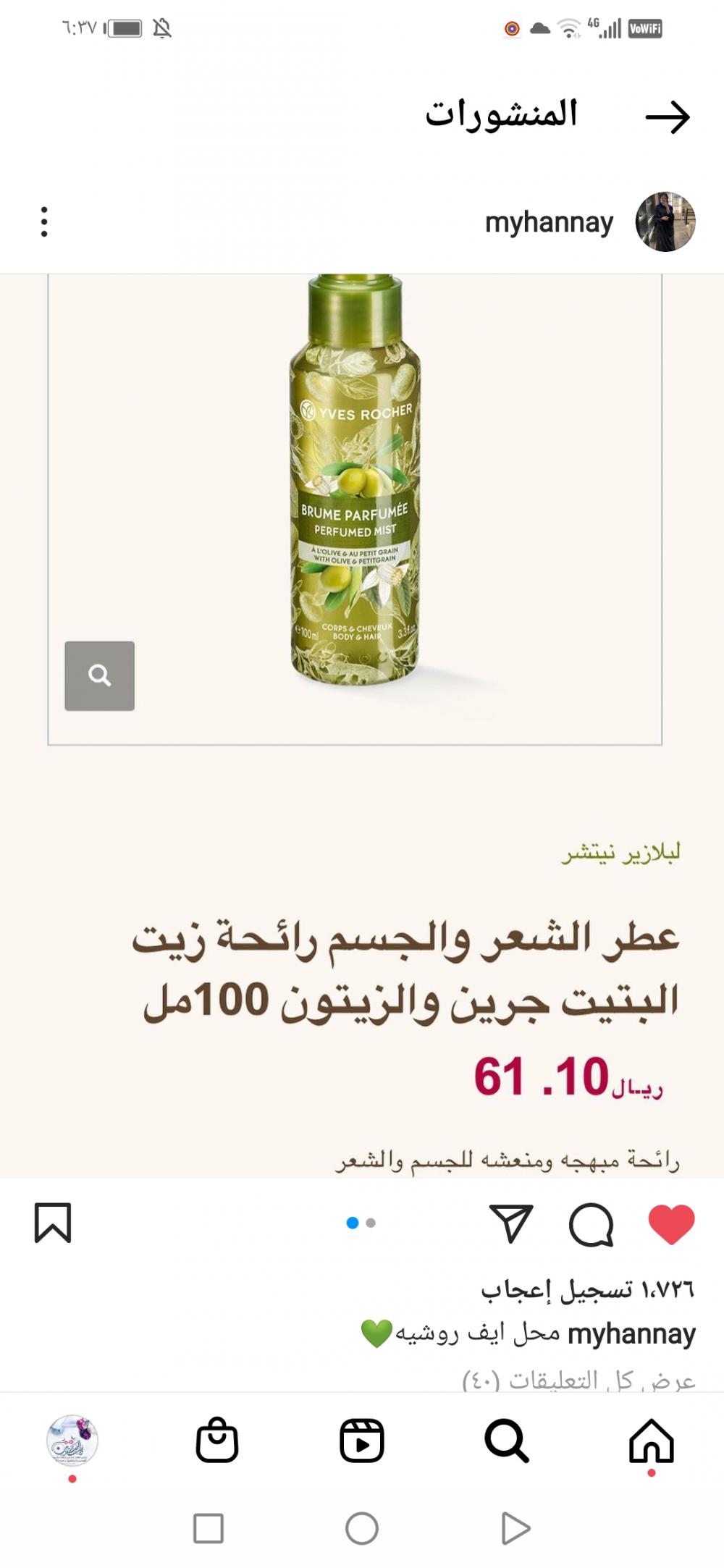Image resolution: width=724 pixels, height=1568 pixels.
Task: Switch to your profile tab
Action: 72,1441
